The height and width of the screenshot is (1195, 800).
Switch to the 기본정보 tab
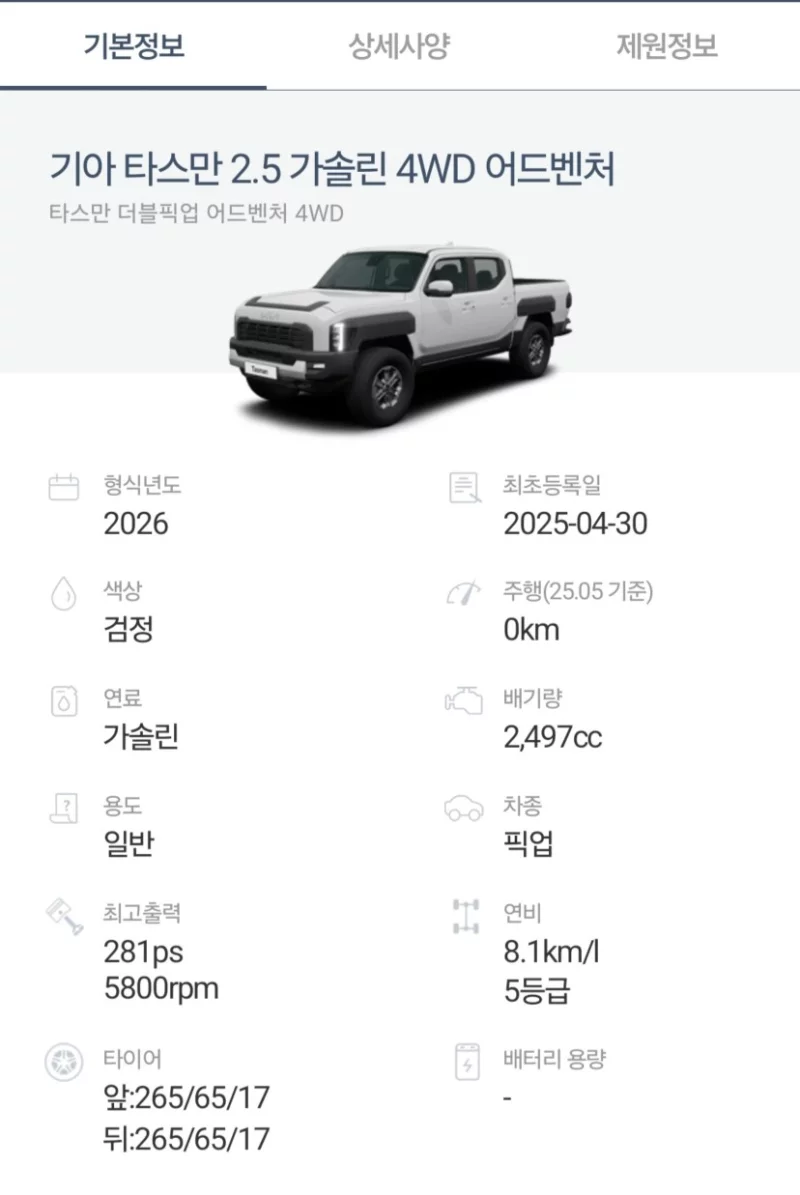(x=133, y=46)
